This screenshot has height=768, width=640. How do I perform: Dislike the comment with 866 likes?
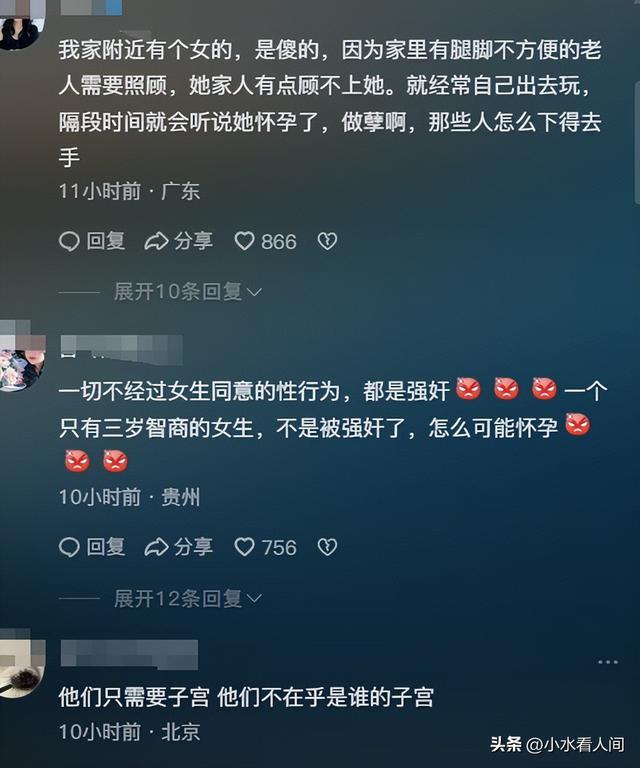click(x=327, y=241)
